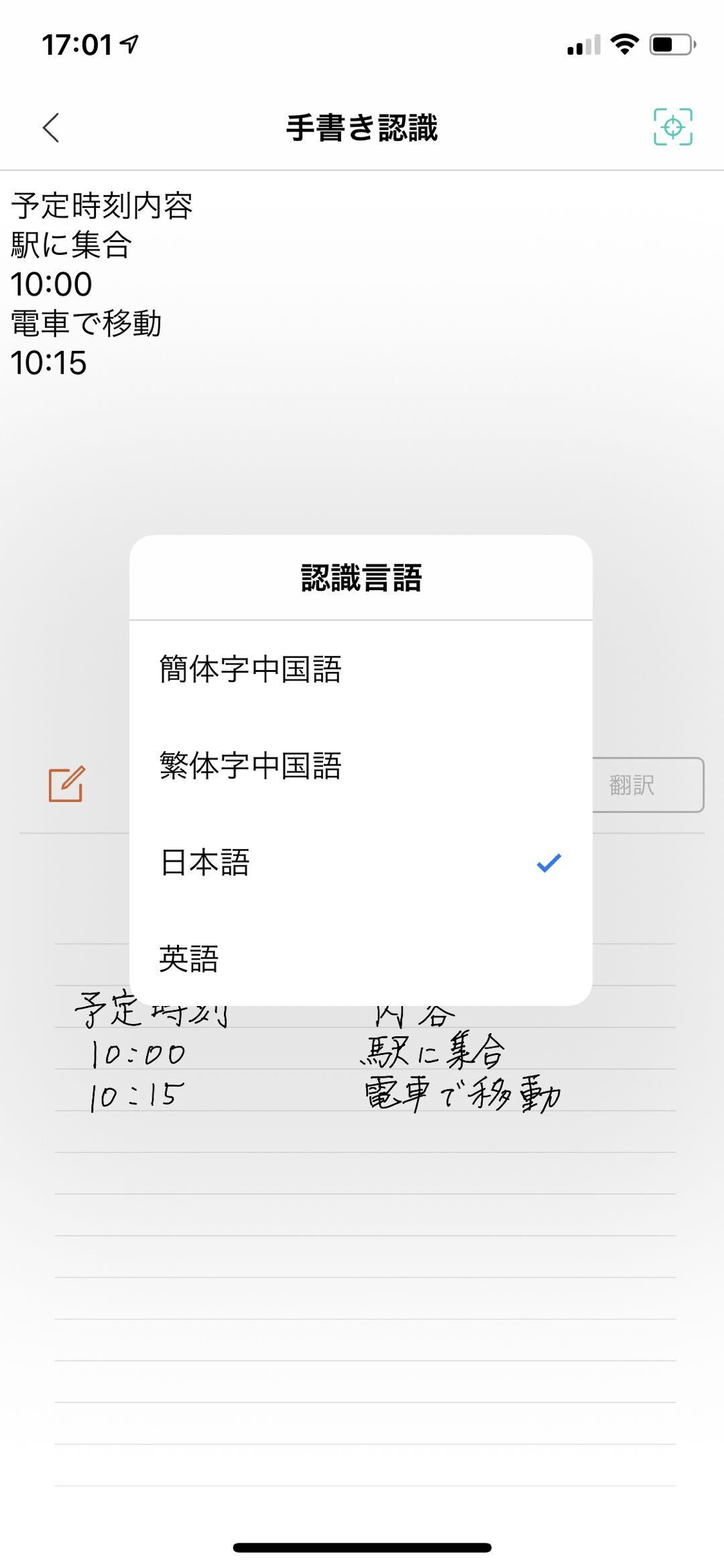Open the scan capture icon

click(672, 127)
